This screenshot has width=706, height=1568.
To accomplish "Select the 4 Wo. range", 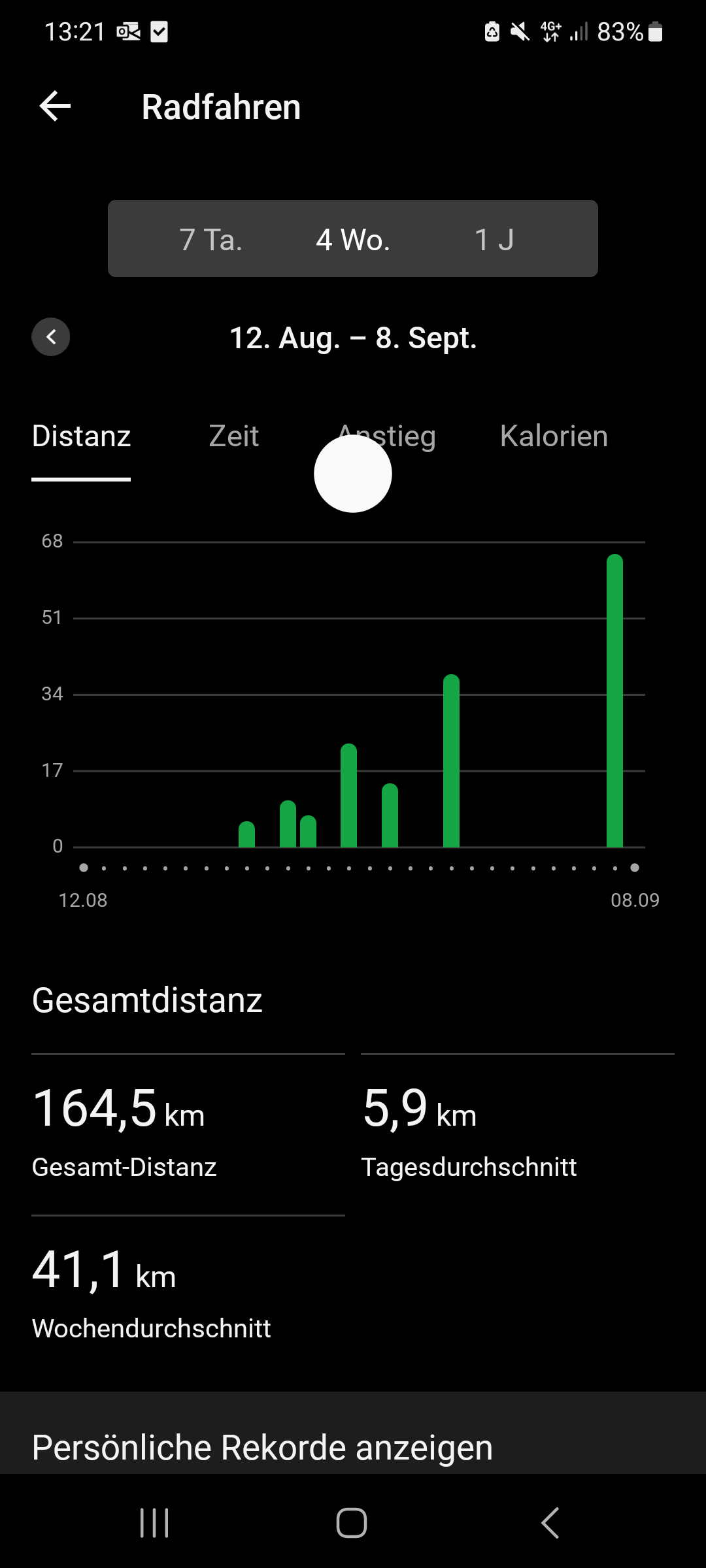I will 353,240.
